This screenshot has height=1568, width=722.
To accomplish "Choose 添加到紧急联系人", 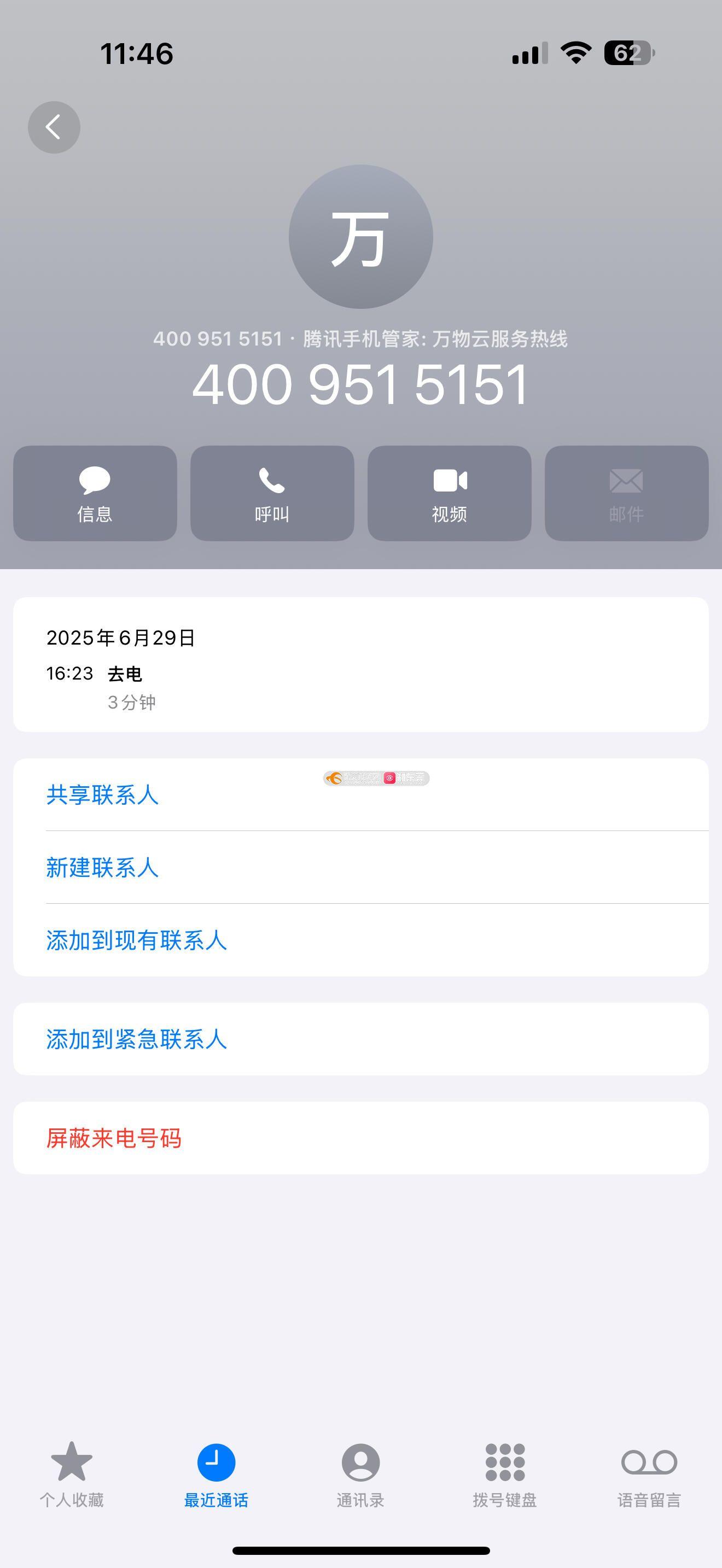I will 136,1039.
